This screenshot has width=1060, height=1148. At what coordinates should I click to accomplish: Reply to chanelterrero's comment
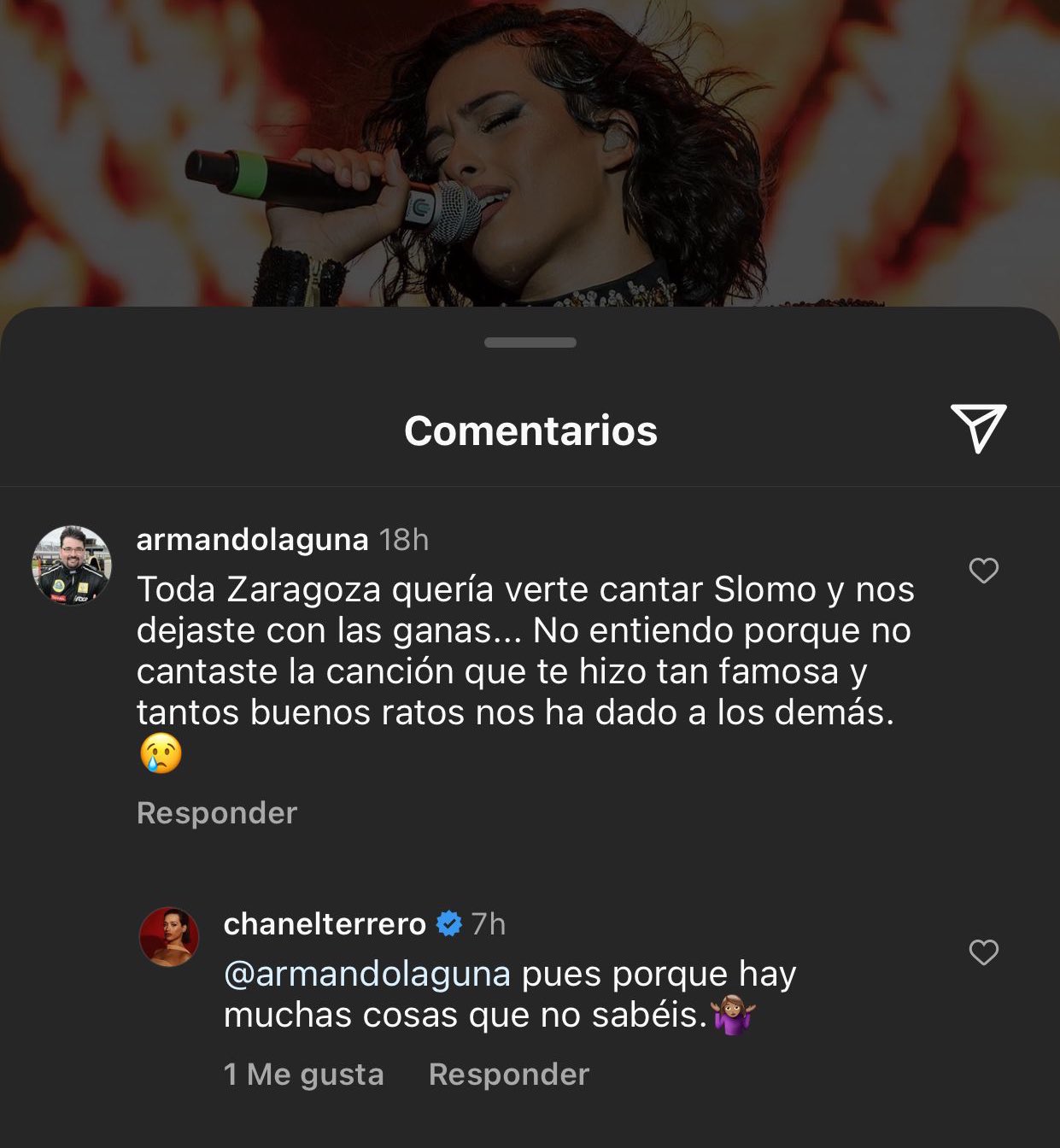click(x=509, y=1075)
